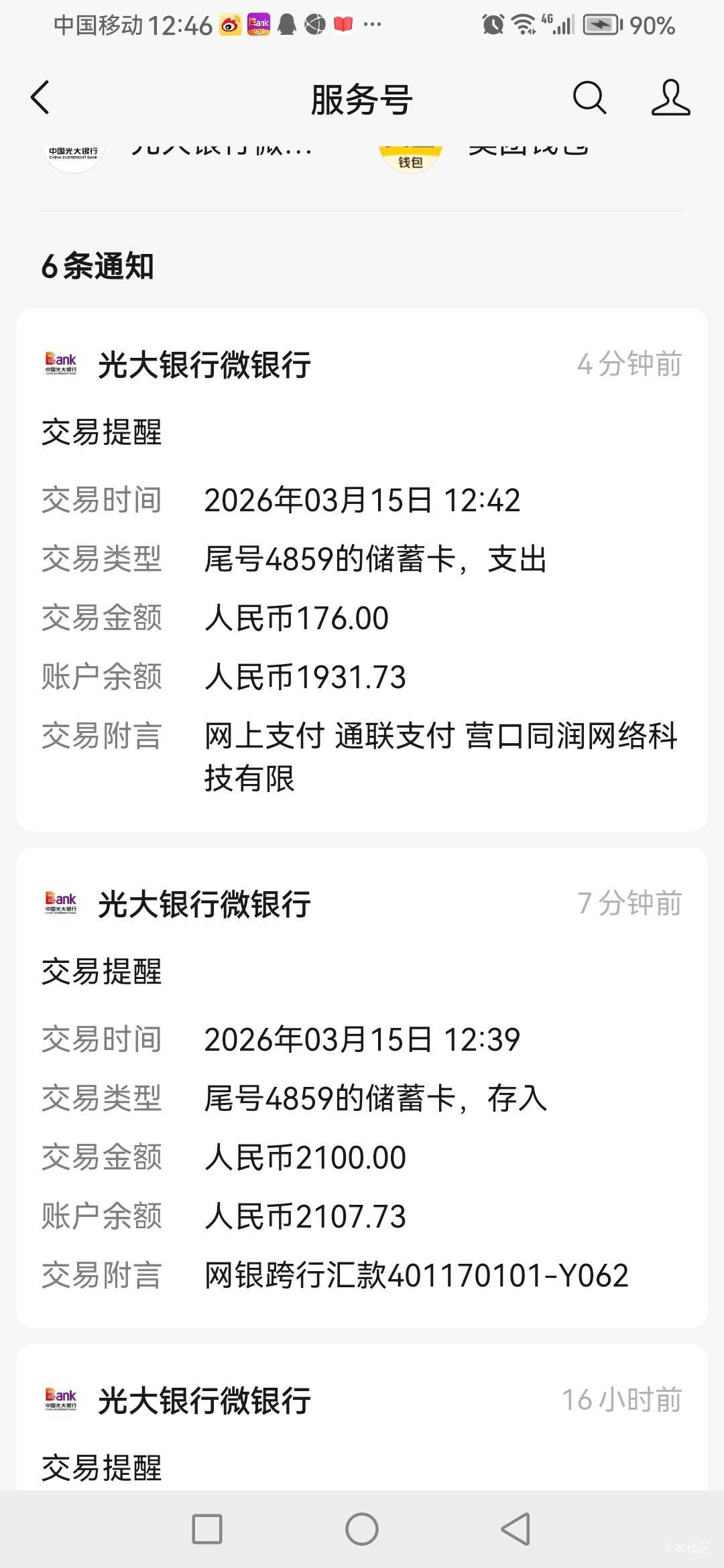Go back from the 服务号 page
724x1568 pixels.
click(40, 98)
